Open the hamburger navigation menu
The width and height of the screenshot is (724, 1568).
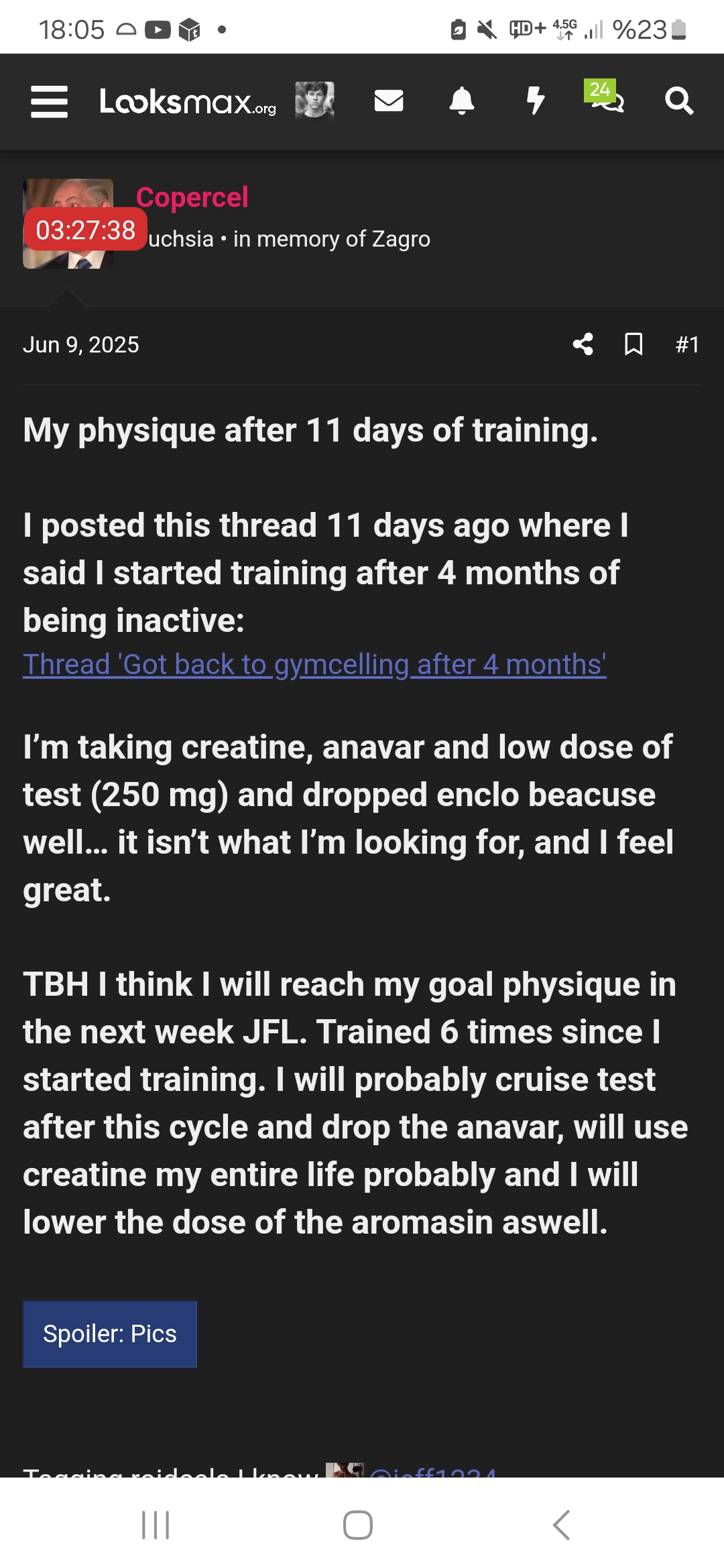(x=50, y=102)
